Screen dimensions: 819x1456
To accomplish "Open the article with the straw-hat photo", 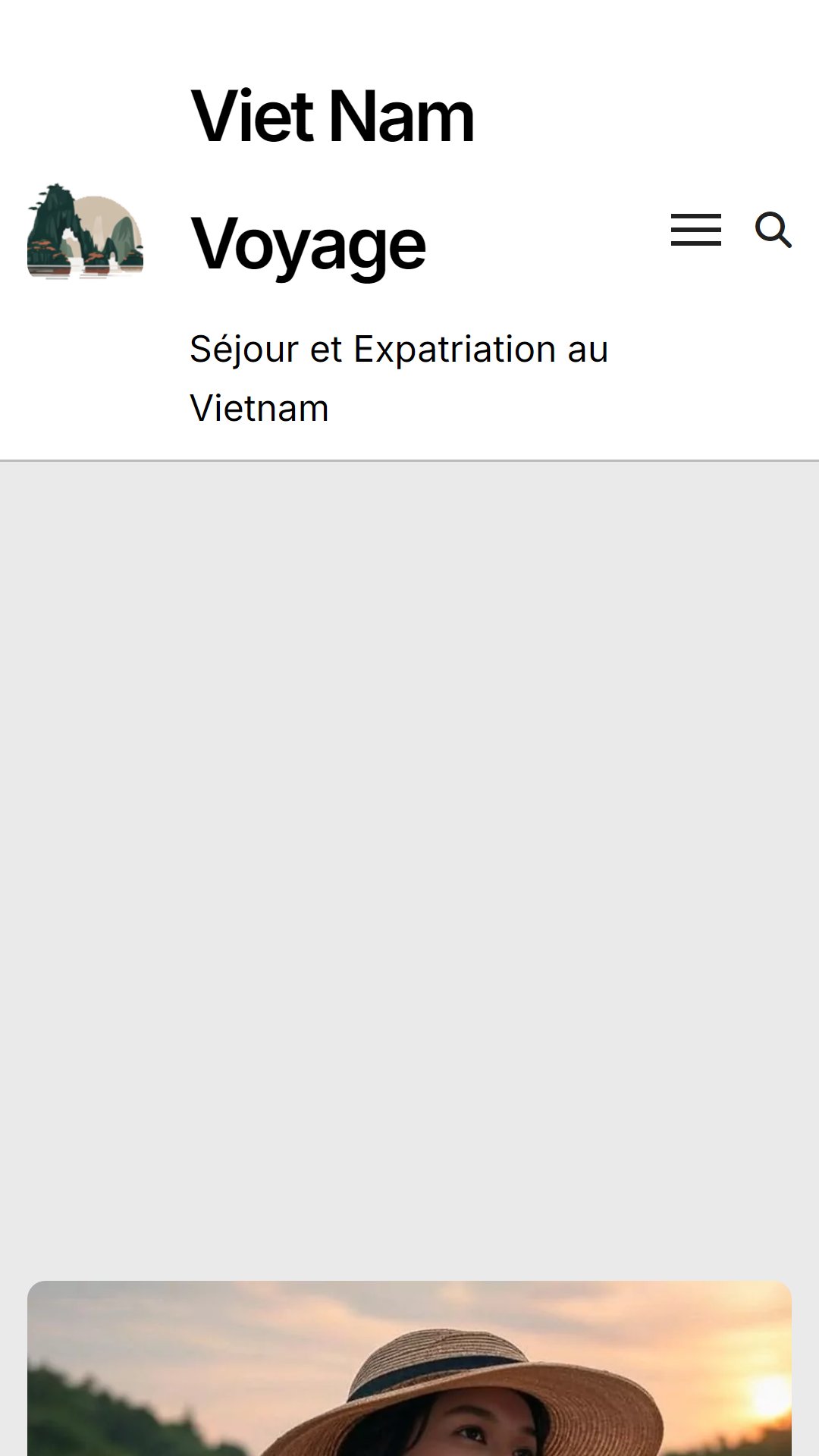I will [x=409, y=1368].
